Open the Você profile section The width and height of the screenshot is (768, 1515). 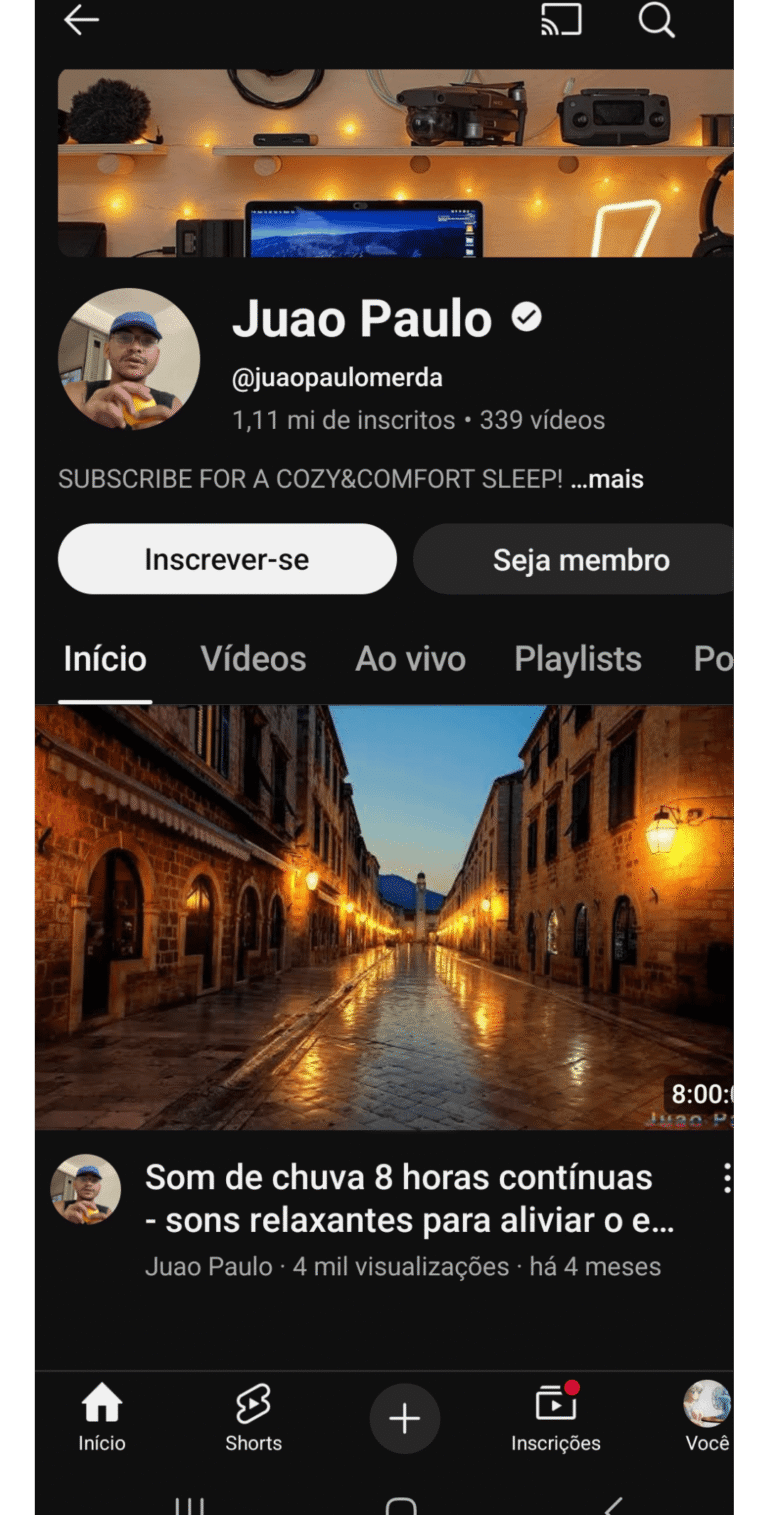click(x=707, y=1417)
